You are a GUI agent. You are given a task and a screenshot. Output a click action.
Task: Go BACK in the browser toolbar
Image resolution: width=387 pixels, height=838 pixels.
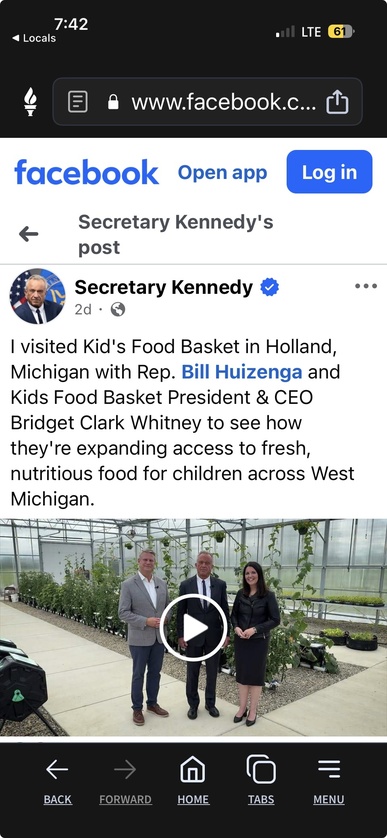[x=57, y=779]
